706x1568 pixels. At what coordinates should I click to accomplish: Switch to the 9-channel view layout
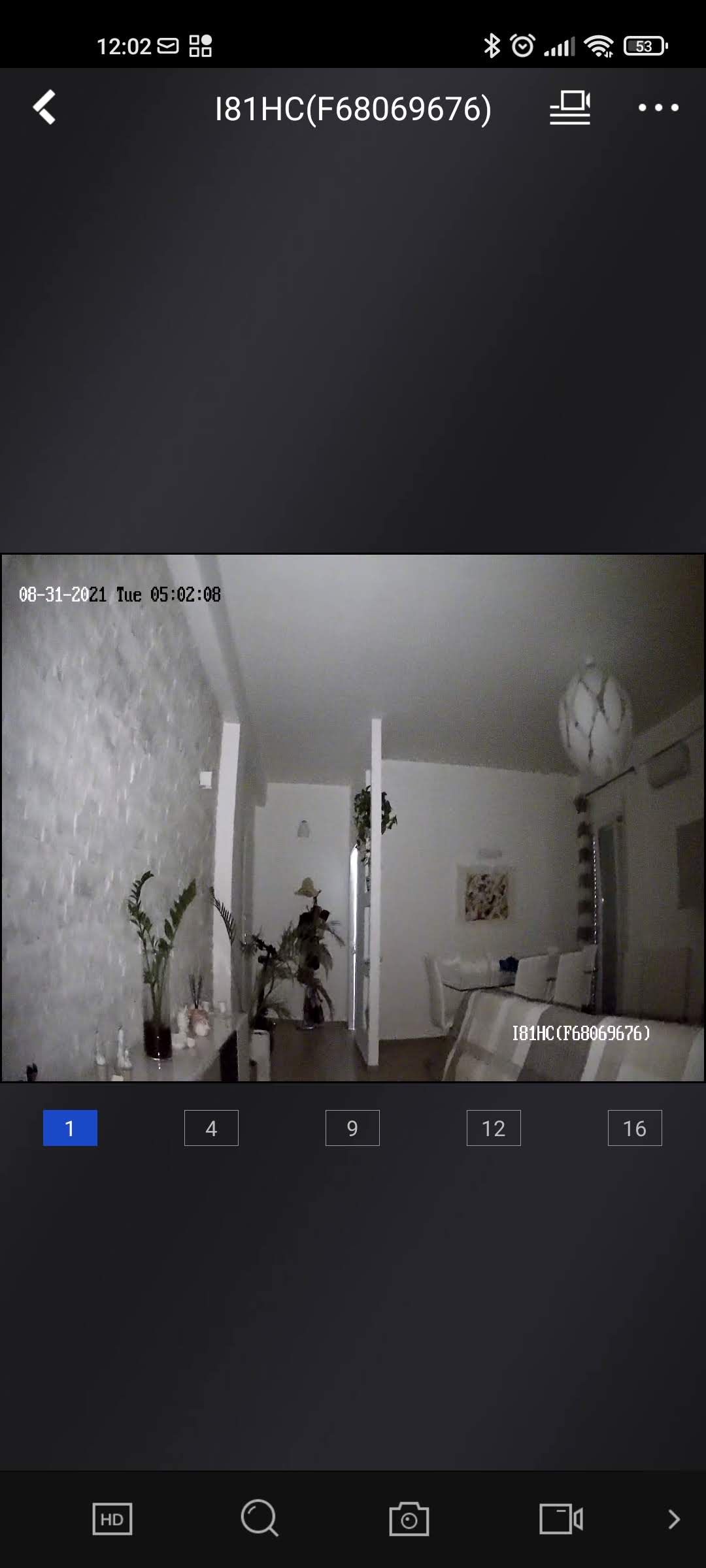(352, 1128)
